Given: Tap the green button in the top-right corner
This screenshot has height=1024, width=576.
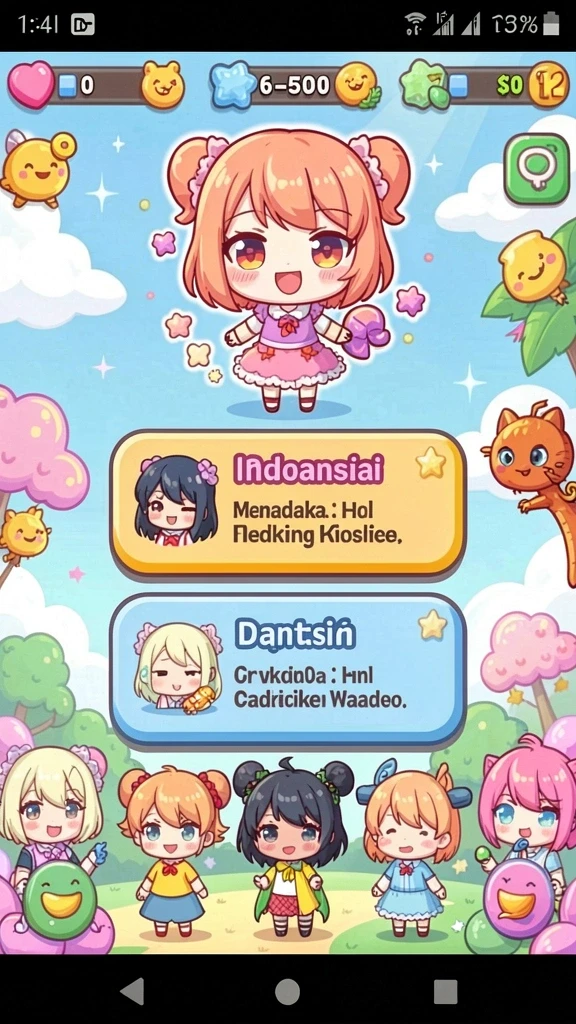Looking at the screenshot, I should pos(537,170).
